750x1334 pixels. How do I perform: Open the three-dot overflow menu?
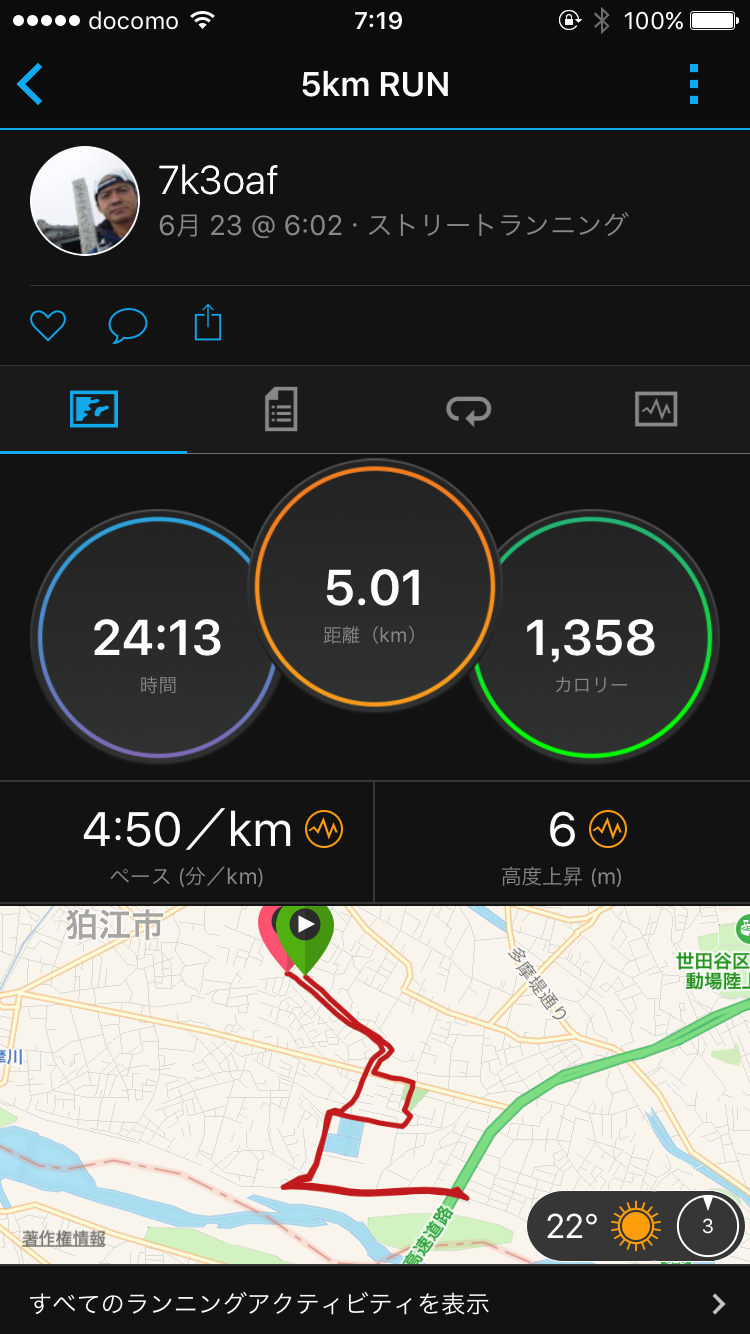point(694,84)
